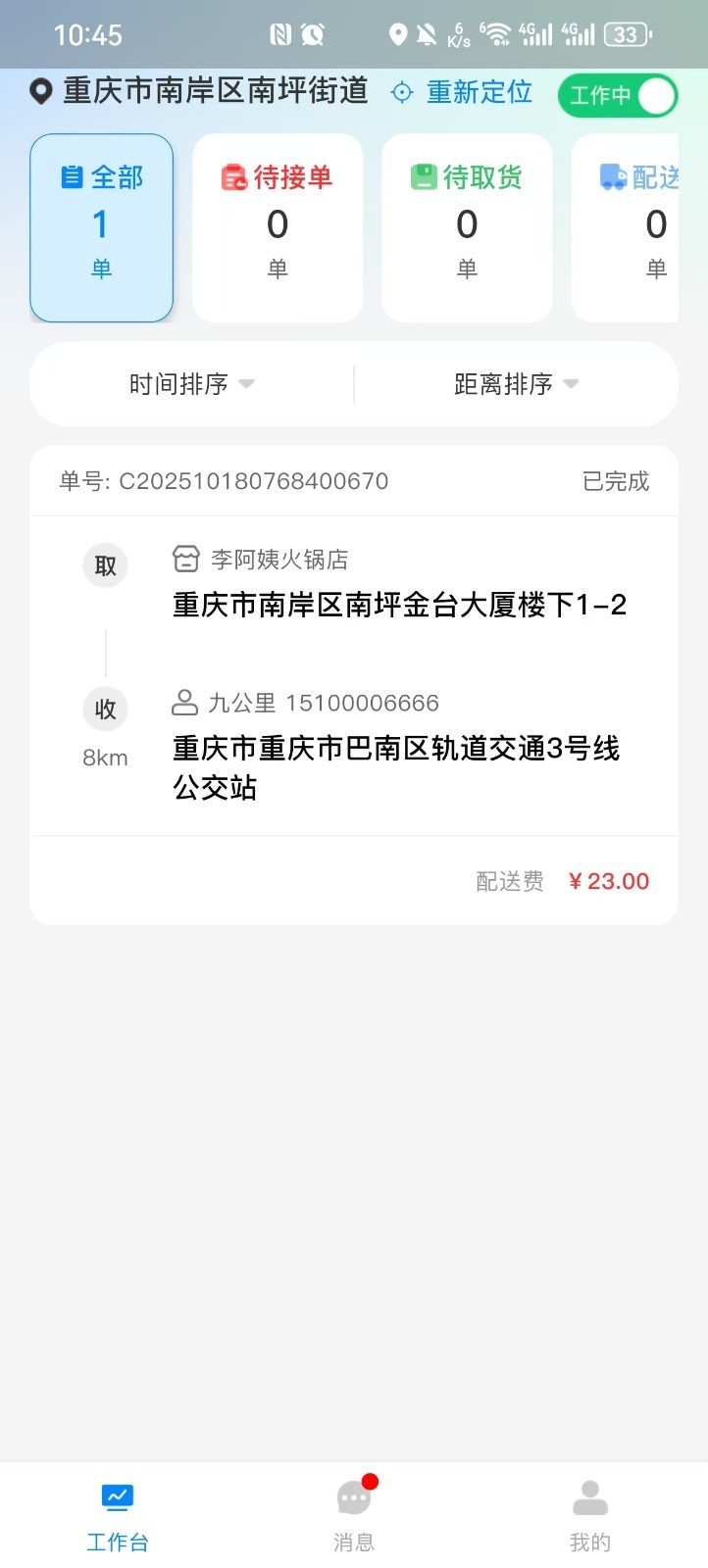Click the crosshair icon before 重新定位
This screenshot has width=708, height=1568.
401,91
